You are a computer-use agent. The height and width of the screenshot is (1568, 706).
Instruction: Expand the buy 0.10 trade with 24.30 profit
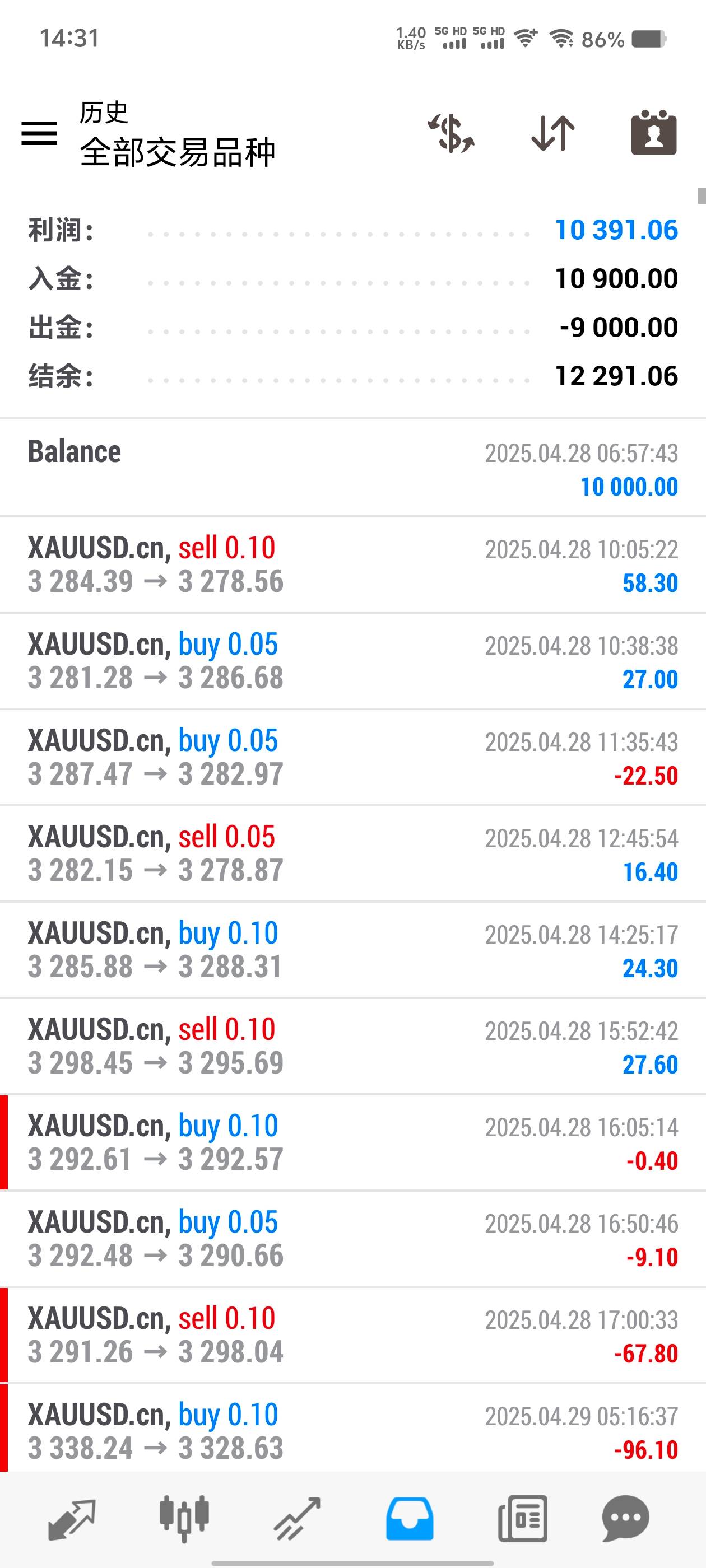(352, 950)
